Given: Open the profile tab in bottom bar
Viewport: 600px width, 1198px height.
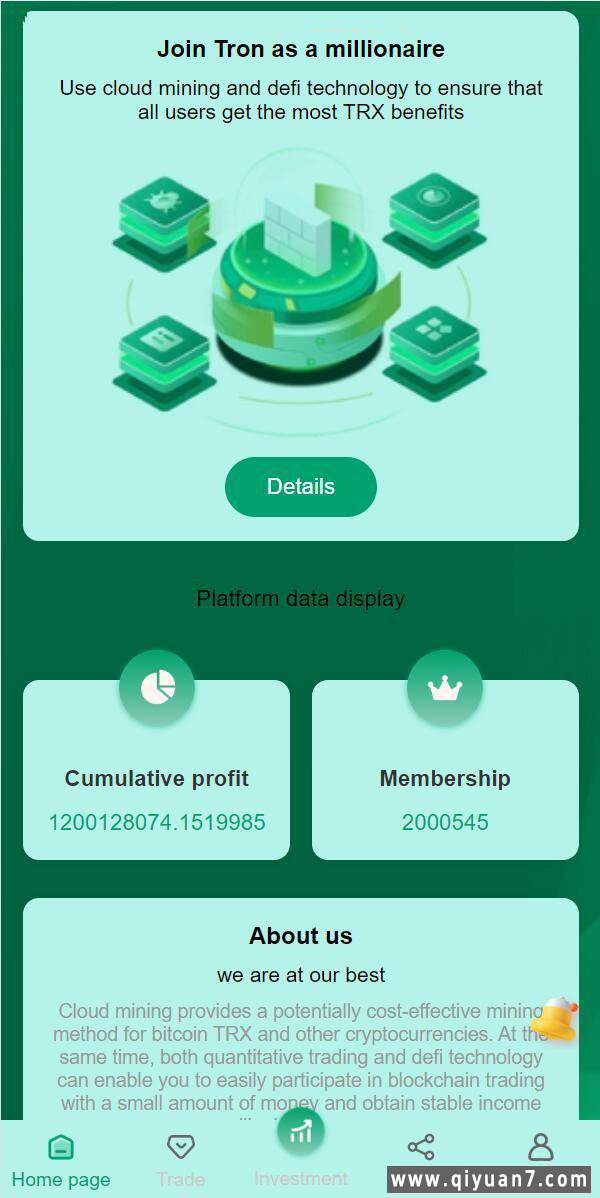Looking at the screenshot, I should click(540, 1148).
